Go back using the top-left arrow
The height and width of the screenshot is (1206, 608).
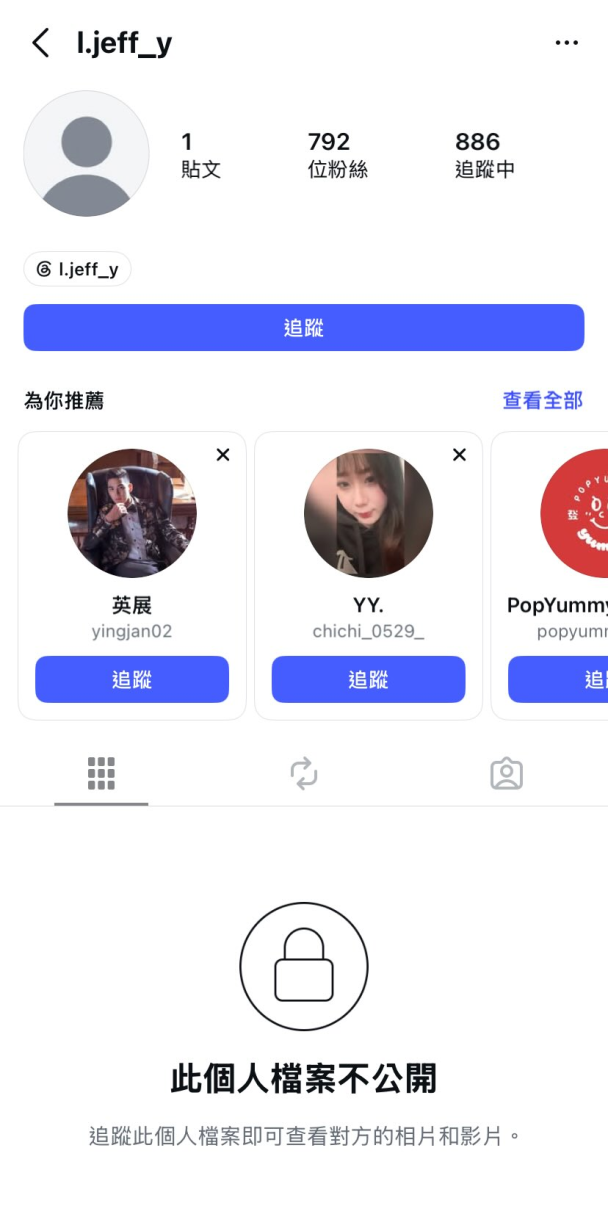pyautogui.click(x=40, y=43)
